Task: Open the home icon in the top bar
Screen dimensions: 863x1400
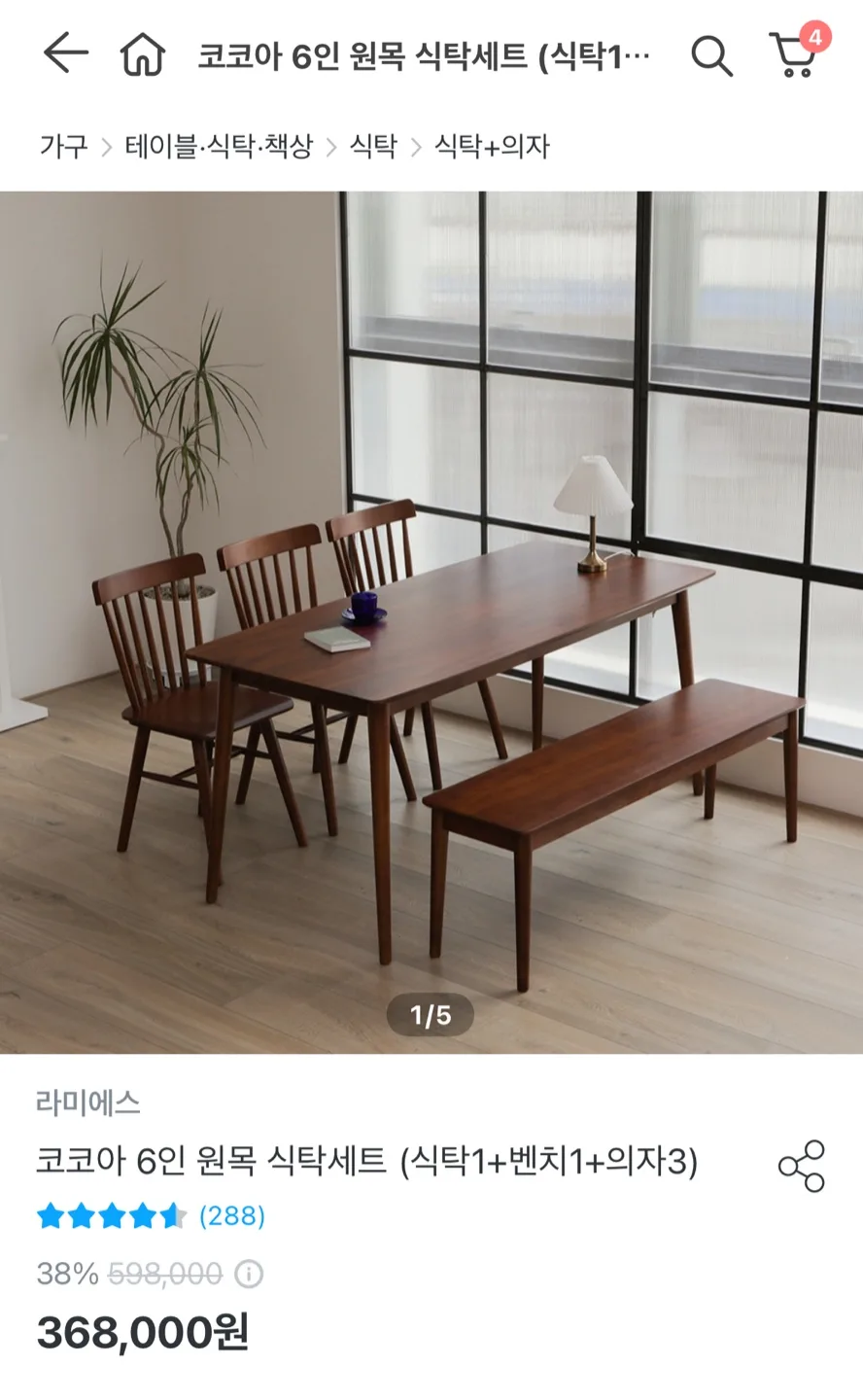Action: coord(143,55)
